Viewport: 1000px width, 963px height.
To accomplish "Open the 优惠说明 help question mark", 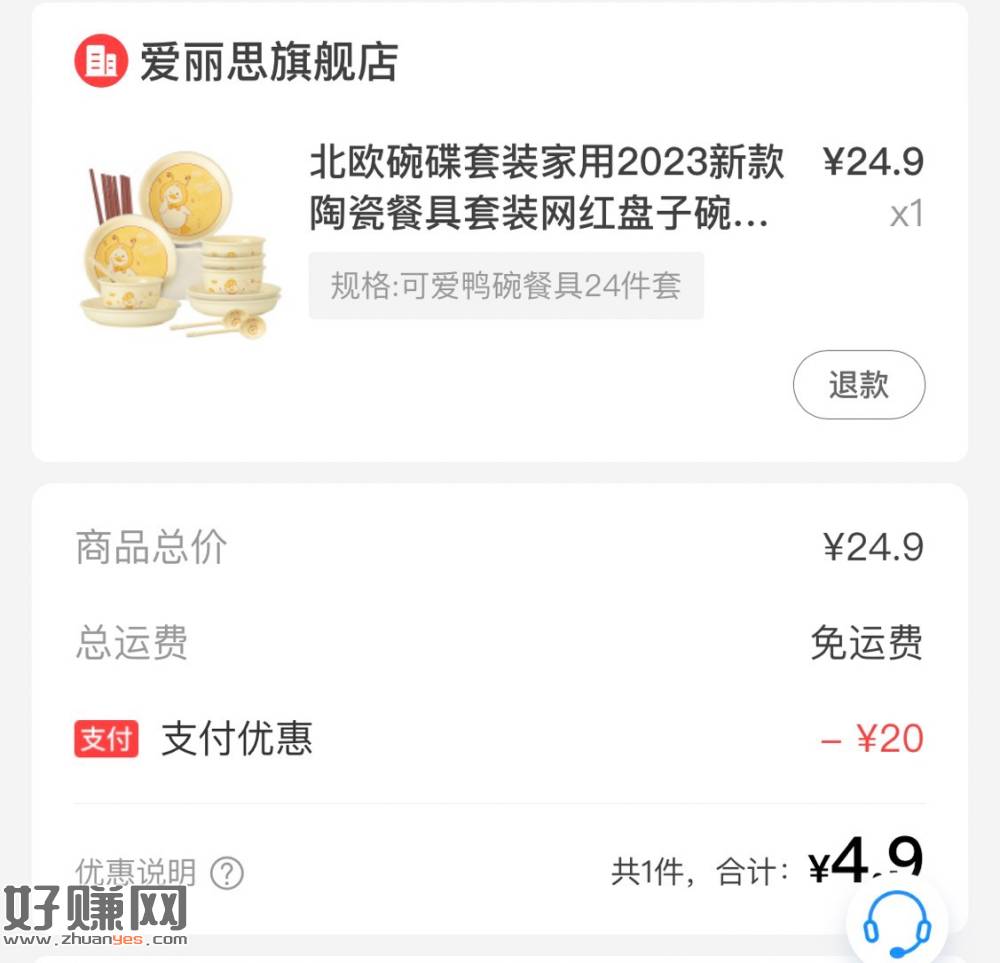I will click(227, 873).
